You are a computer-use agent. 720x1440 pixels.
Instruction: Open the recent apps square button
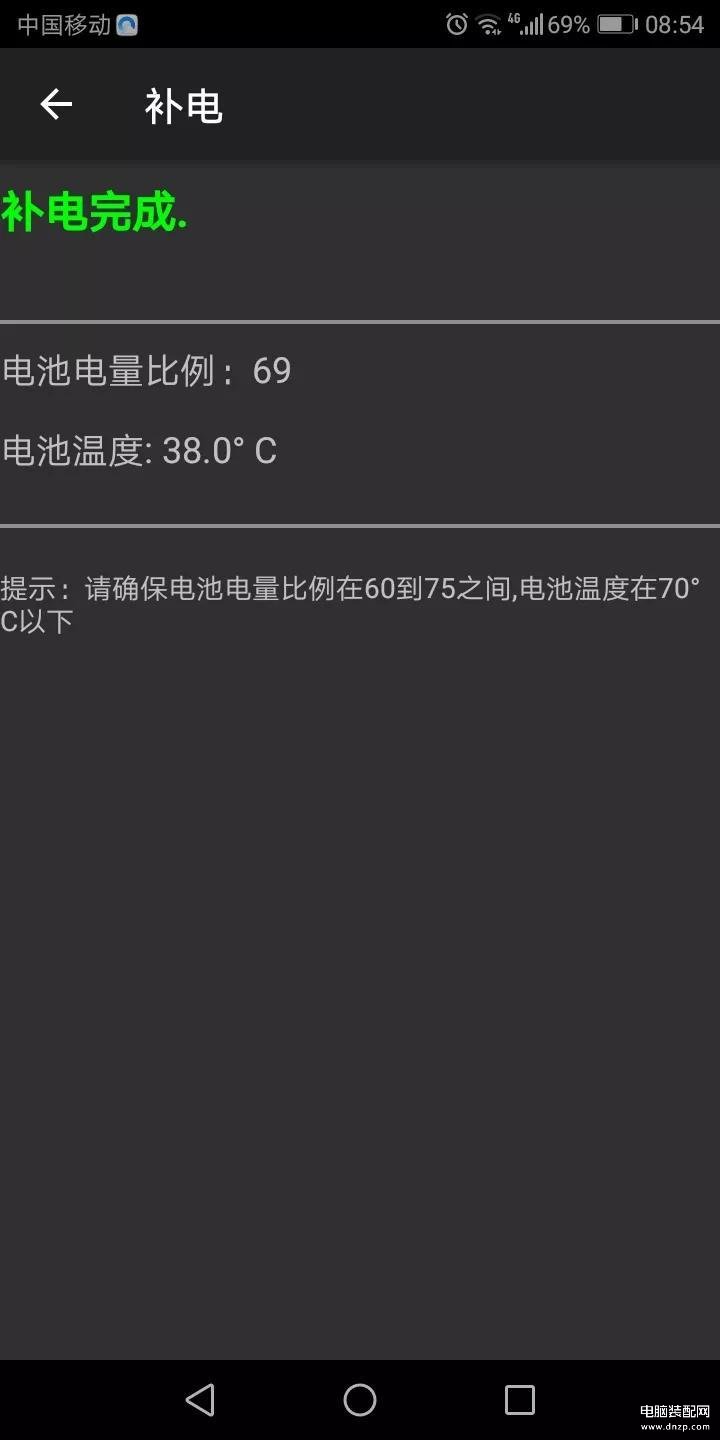coord(520,1399)
